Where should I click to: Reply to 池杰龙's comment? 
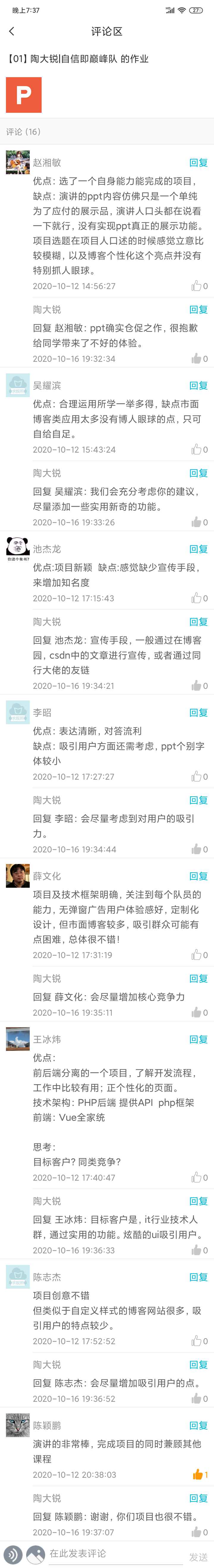click(198, 548)
